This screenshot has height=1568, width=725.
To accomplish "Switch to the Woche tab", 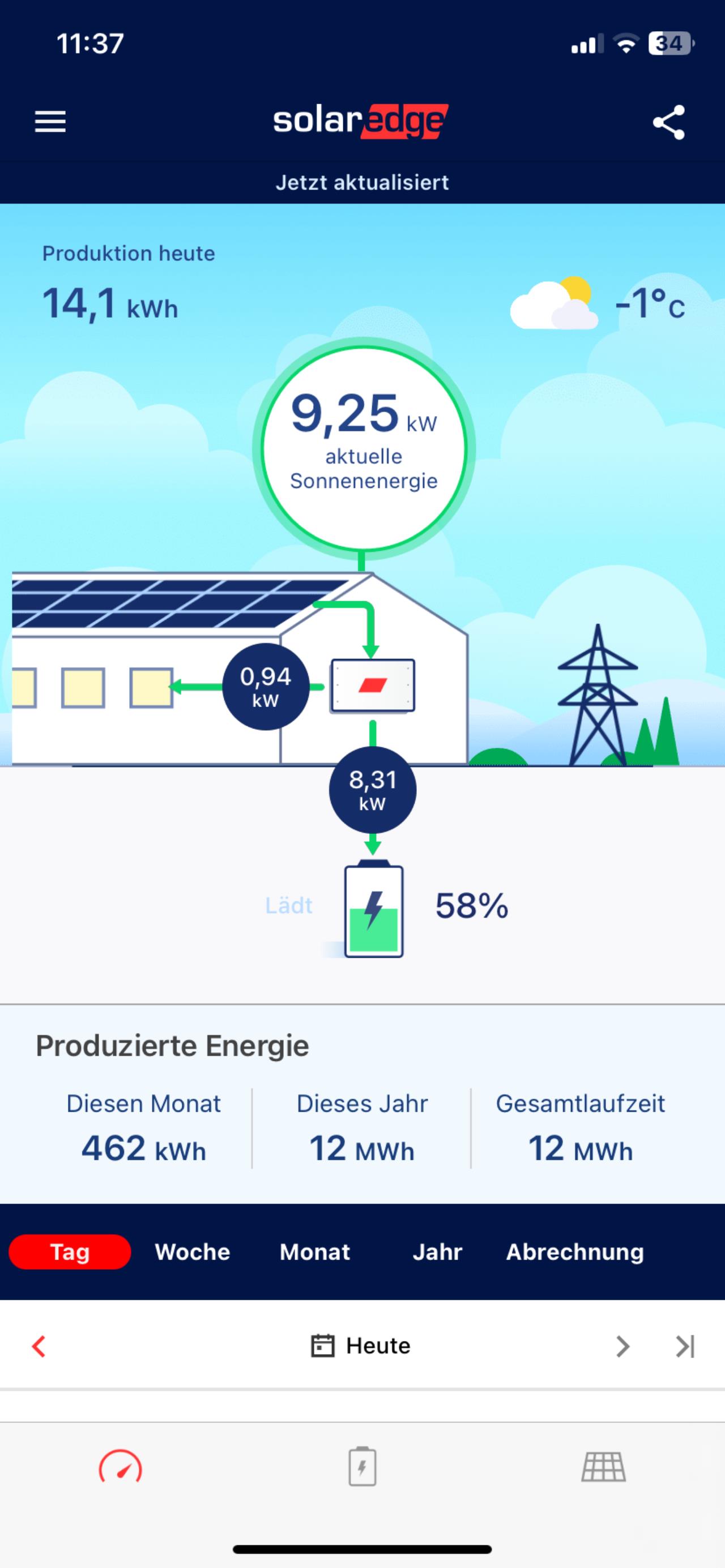I will click(x=193, y=1252).
